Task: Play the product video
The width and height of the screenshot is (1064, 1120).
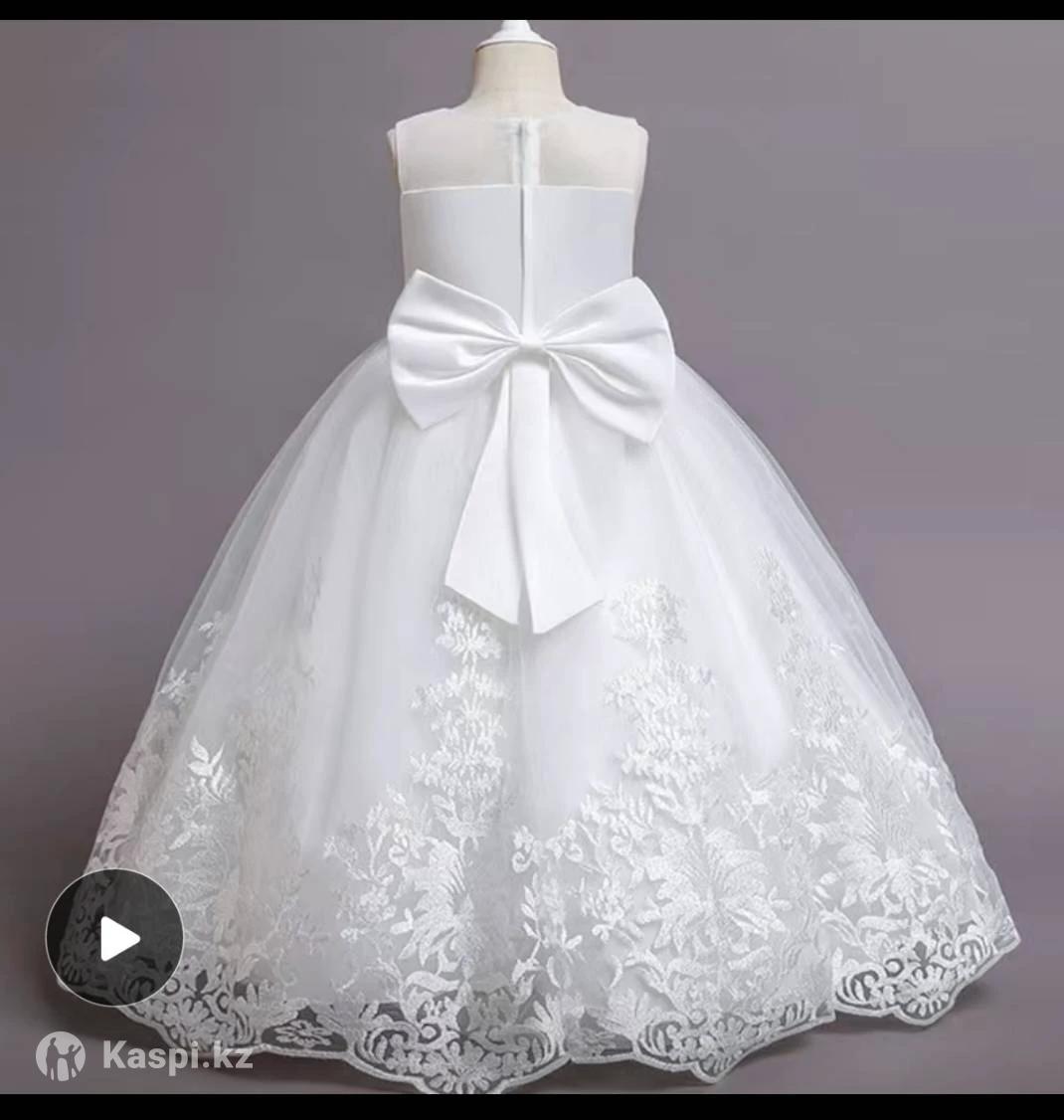Action: click(114, 938)
